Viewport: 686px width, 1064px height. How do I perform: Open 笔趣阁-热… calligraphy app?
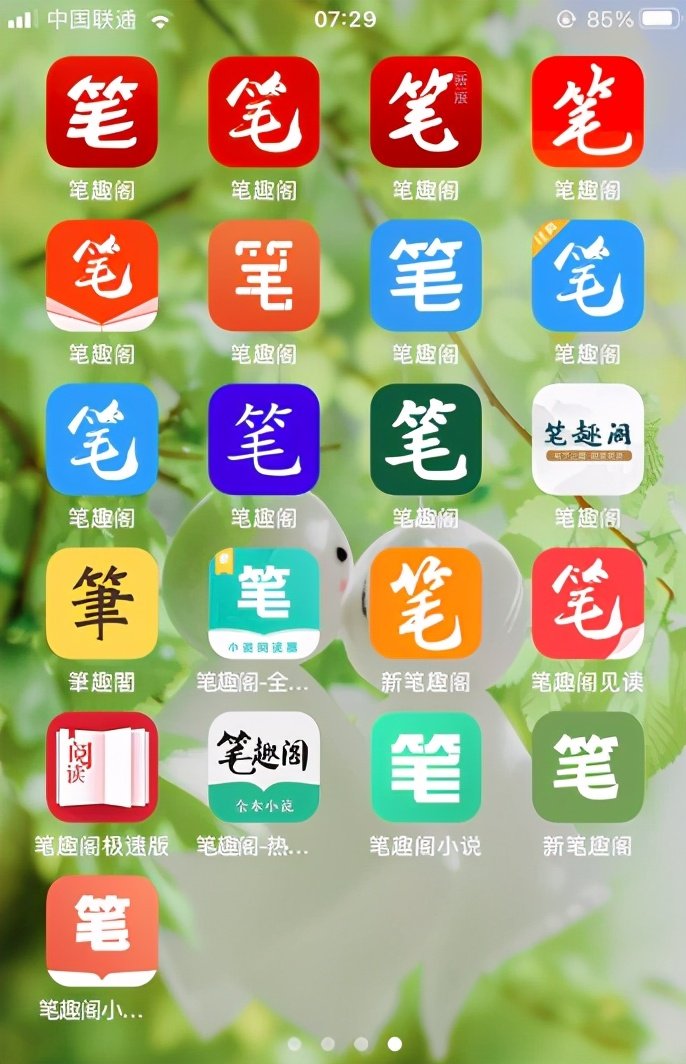264,767
